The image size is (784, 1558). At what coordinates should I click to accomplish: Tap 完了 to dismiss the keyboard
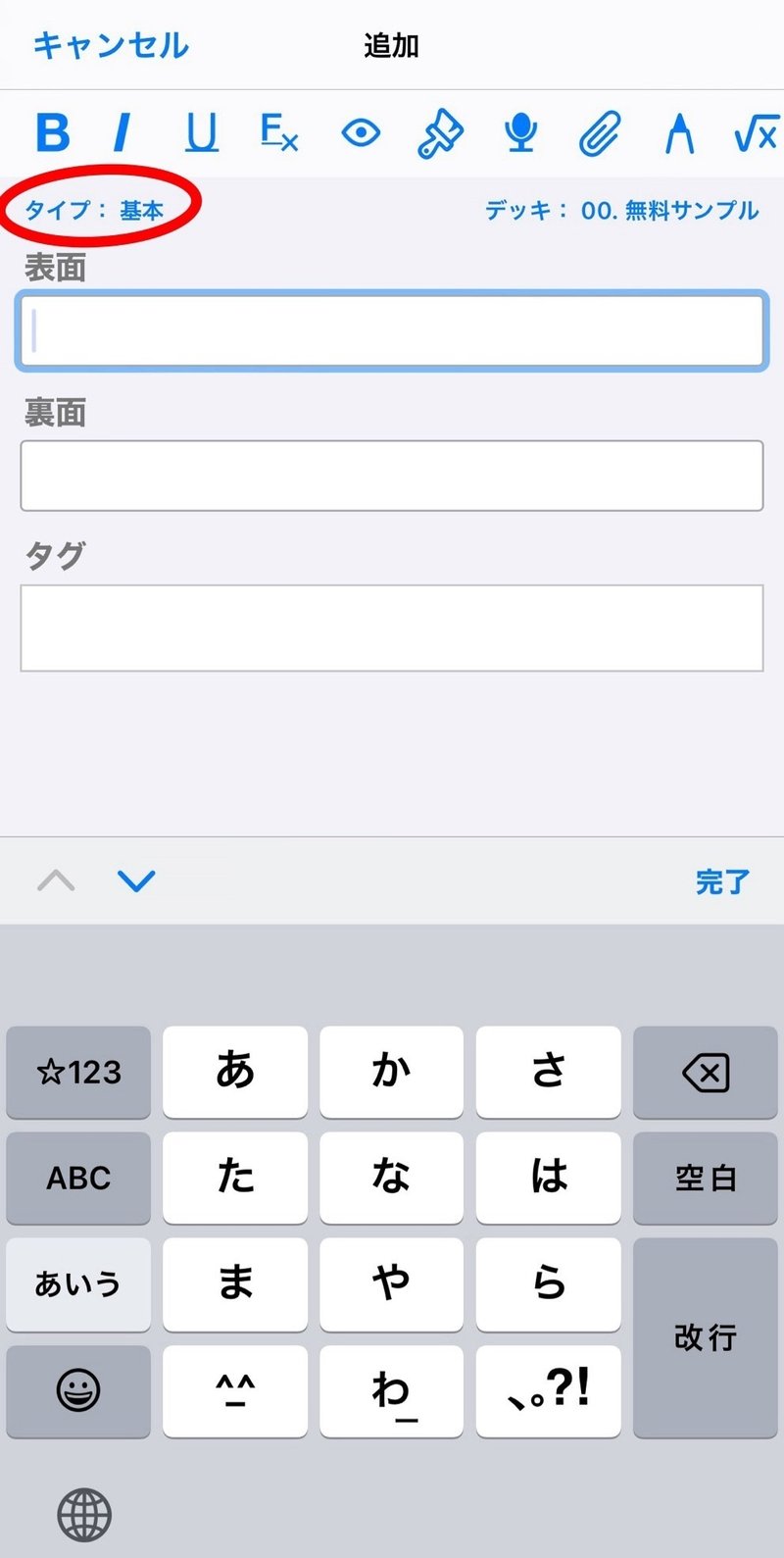[722, 881]
